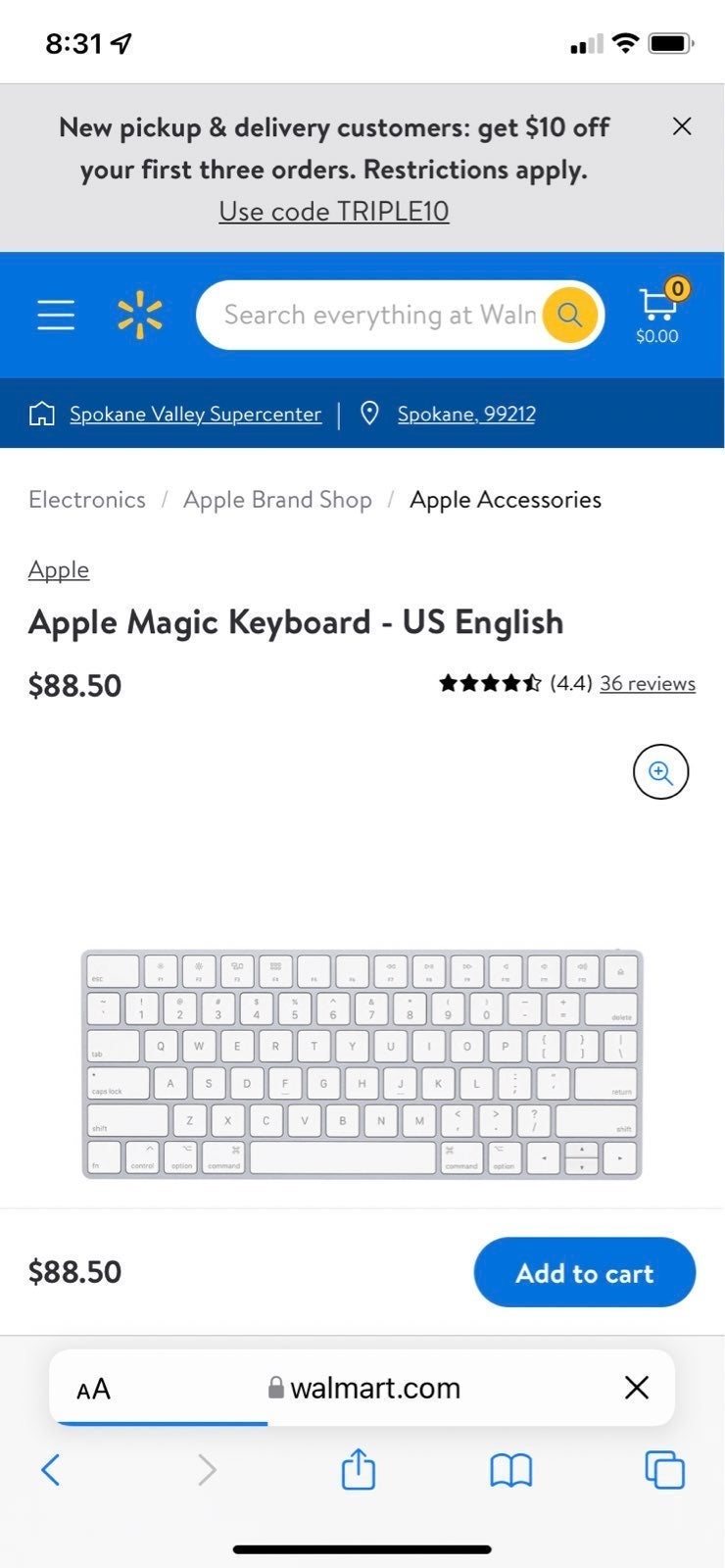Share this page from Safari toolbar
The height and width of the screenshot is (1568, 725).
tap(358, 1469)
